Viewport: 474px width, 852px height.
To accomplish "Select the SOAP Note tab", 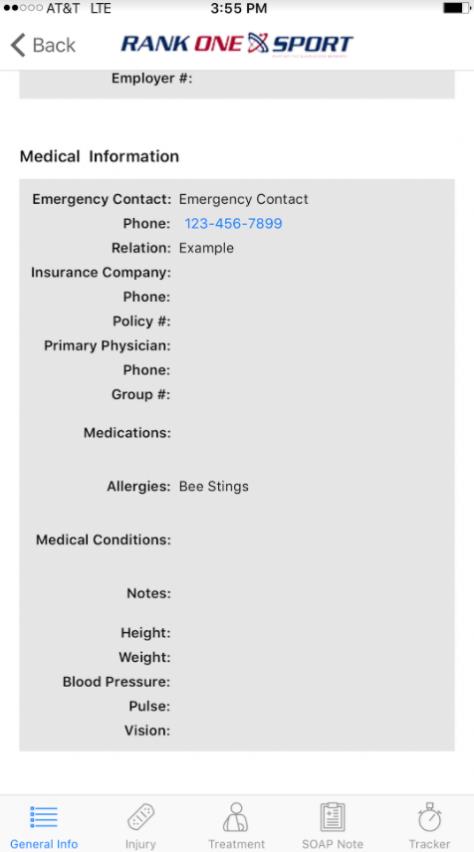I will (x=332, y=826).
